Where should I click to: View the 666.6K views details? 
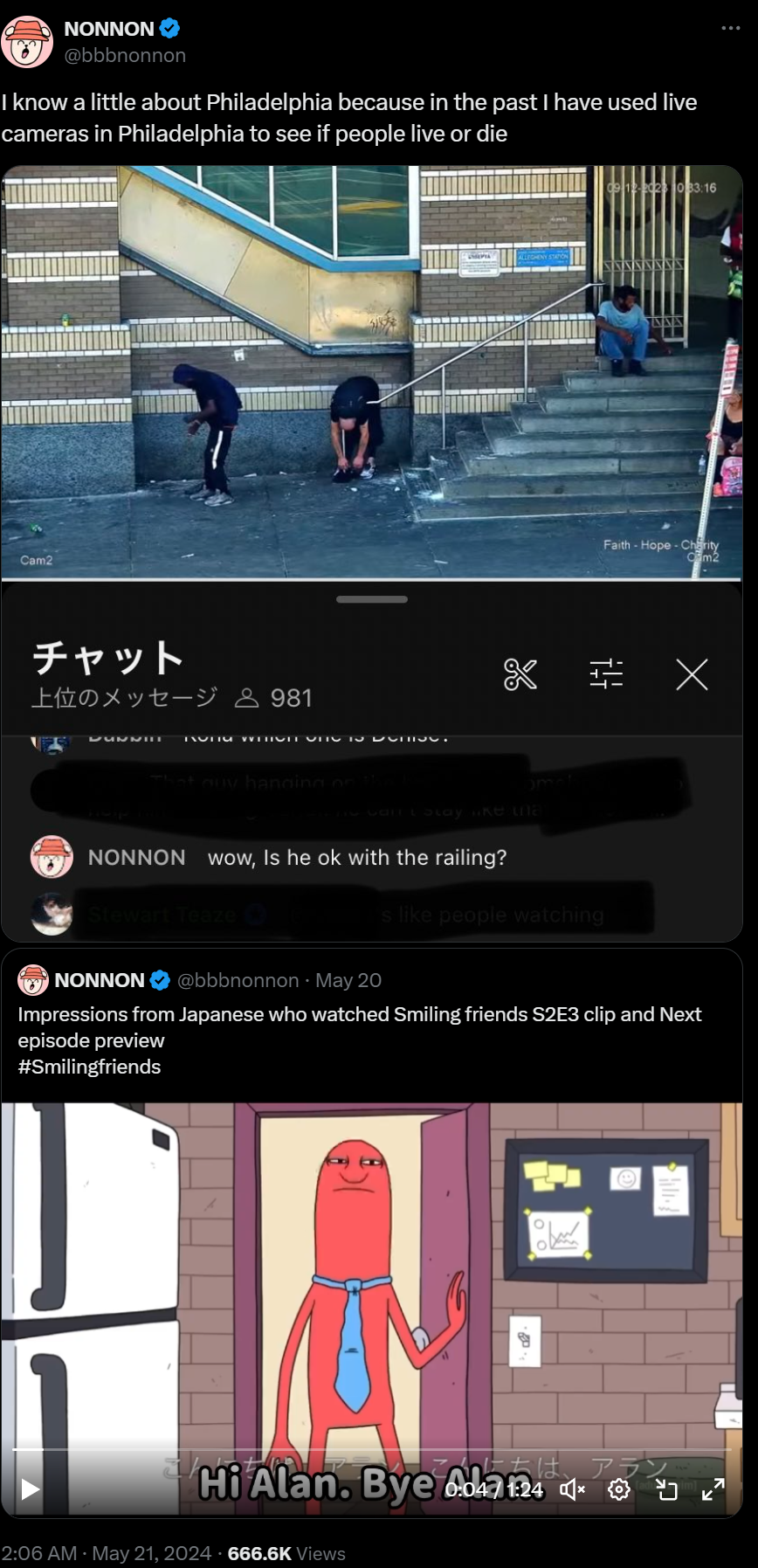286,1553
